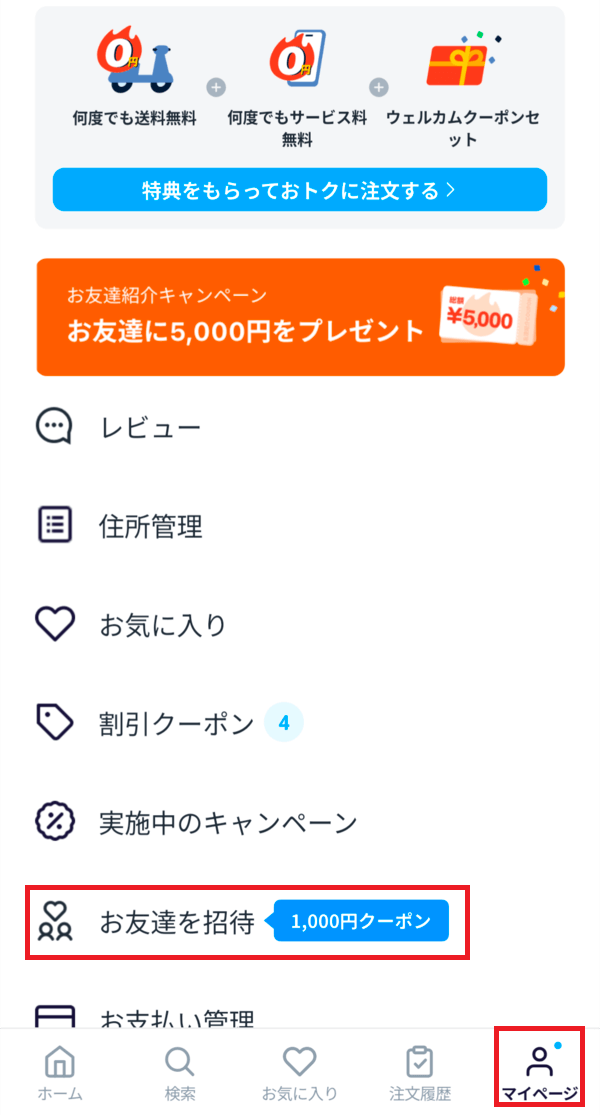Select the マイページ tab
The image size is (600, 1115).
point(540,1073)
